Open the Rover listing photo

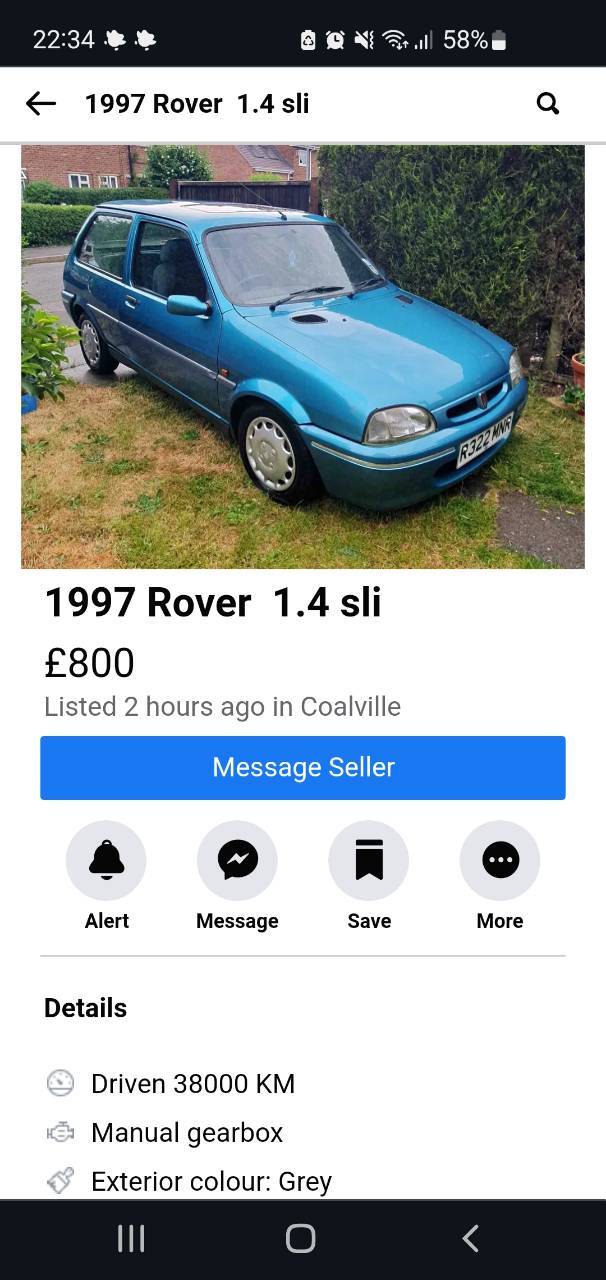(303, 357)
